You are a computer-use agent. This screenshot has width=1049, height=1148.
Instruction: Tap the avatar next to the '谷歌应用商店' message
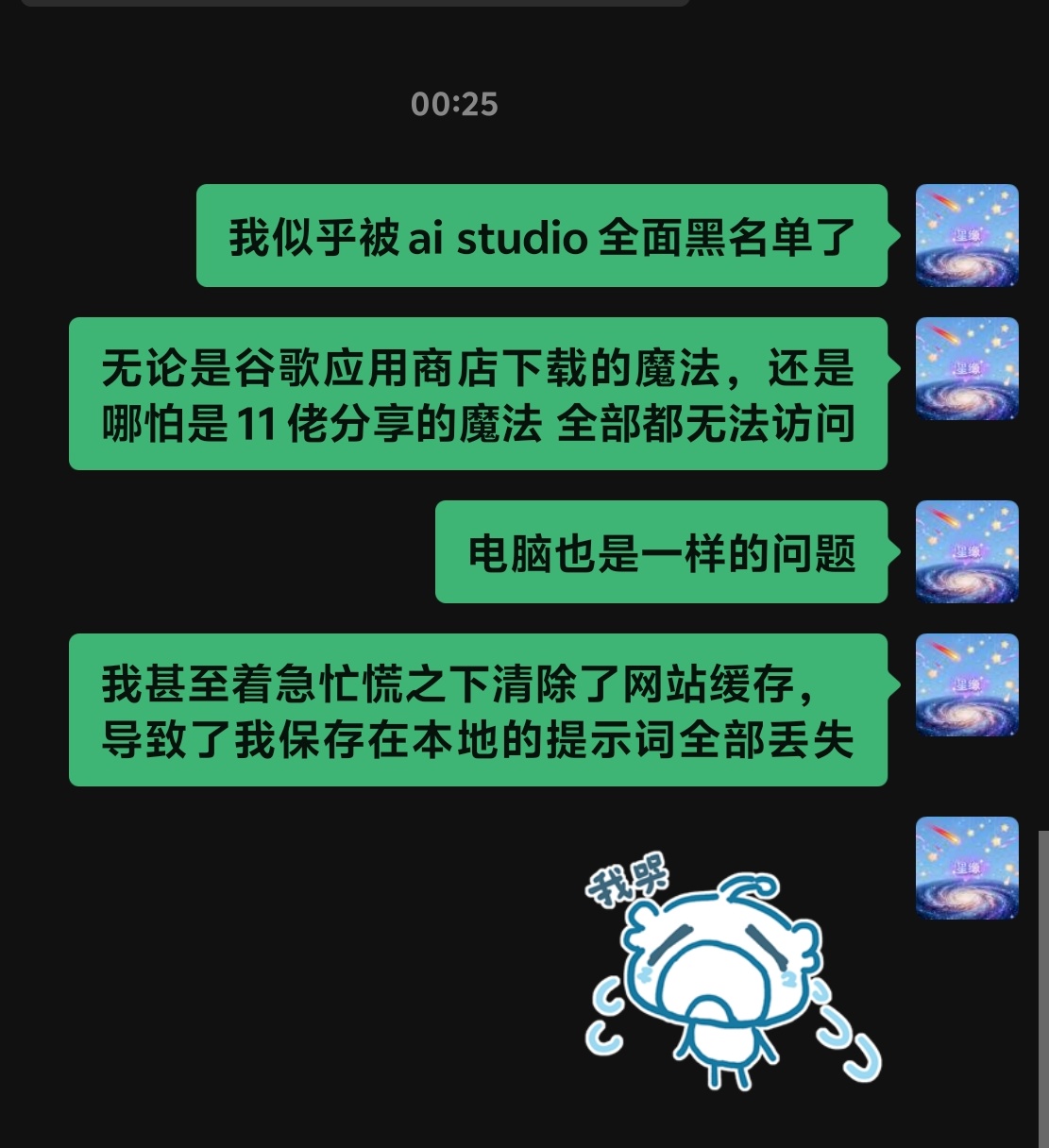tap(967, 368)
